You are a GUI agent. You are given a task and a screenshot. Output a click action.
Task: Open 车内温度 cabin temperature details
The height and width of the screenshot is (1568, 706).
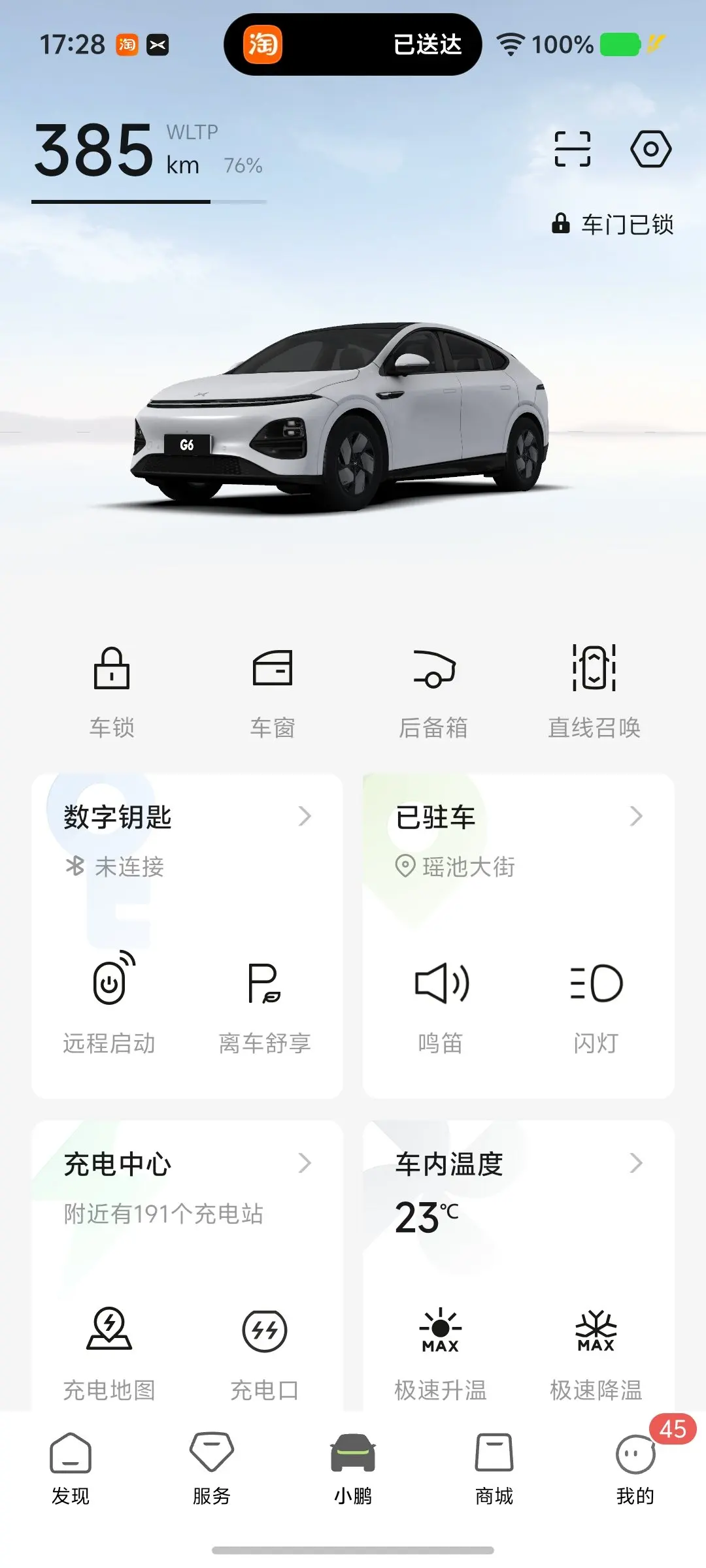518,1164
